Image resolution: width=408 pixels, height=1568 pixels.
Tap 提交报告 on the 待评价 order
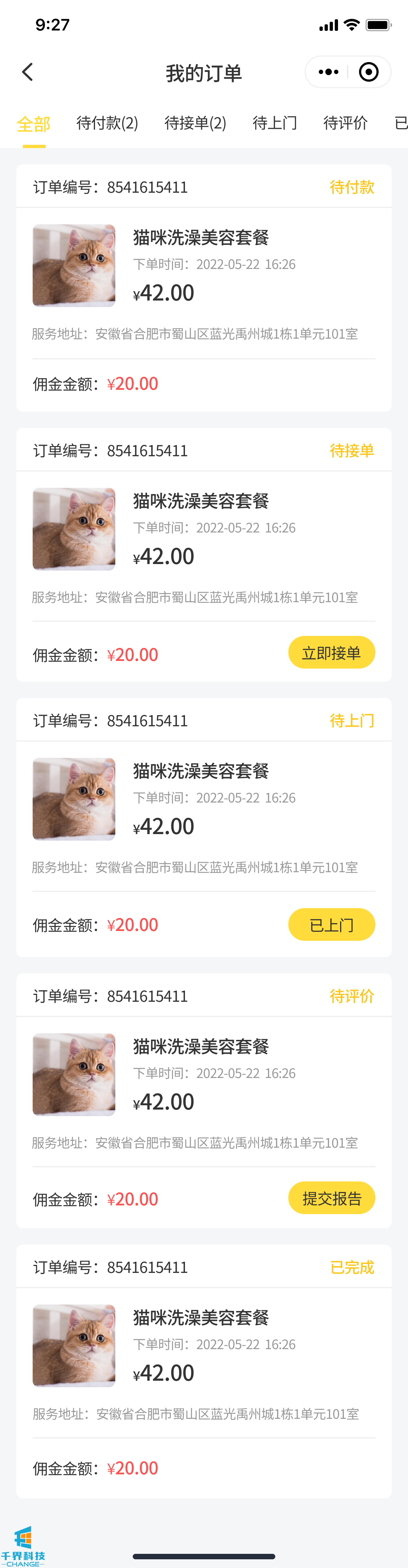(331, 1199)
